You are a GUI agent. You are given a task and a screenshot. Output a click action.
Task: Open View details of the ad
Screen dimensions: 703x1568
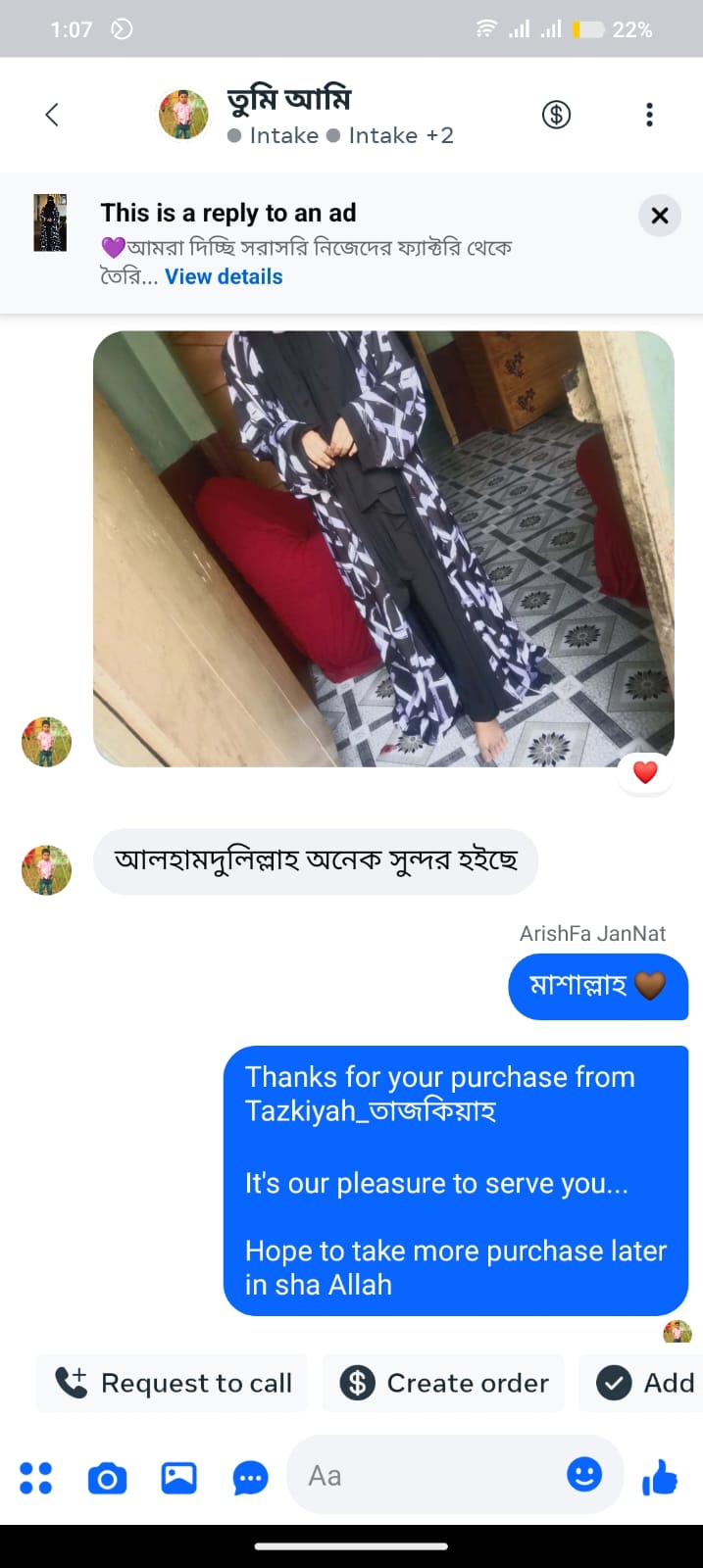click(x=224, y=277)
